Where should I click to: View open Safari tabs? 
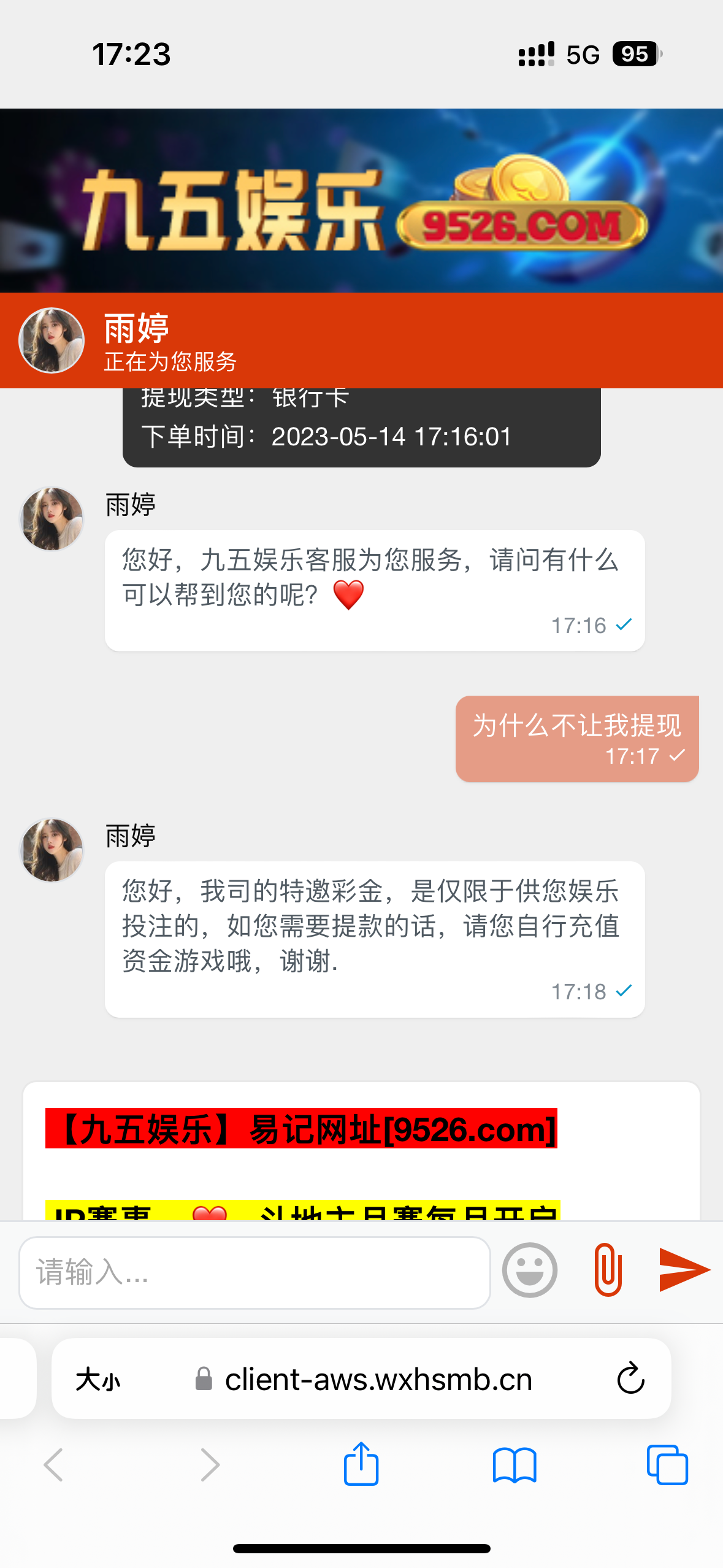point(667,1466)
